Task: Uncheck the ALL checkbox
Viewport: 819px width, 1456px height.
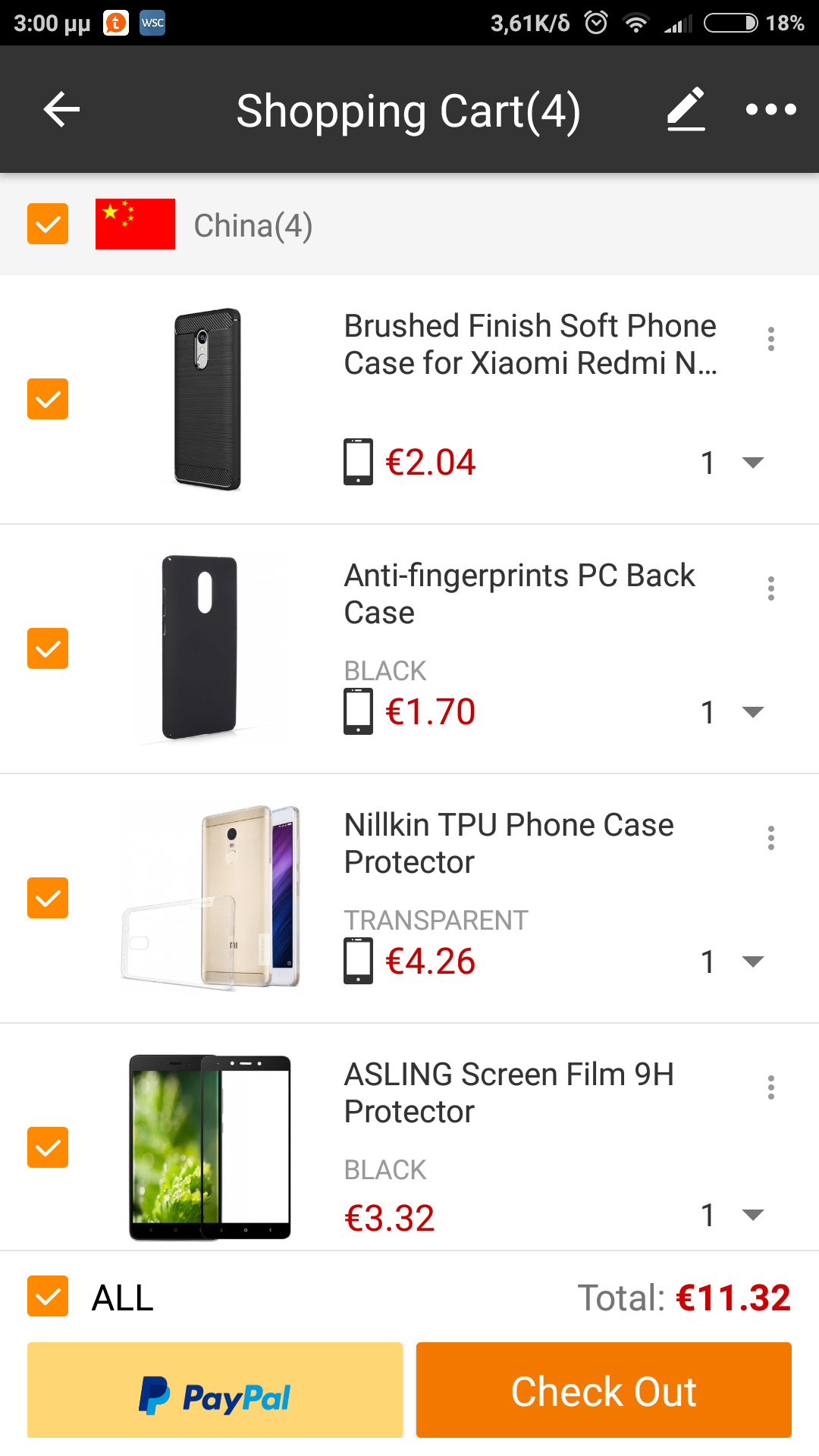Action: [48, 1296]
